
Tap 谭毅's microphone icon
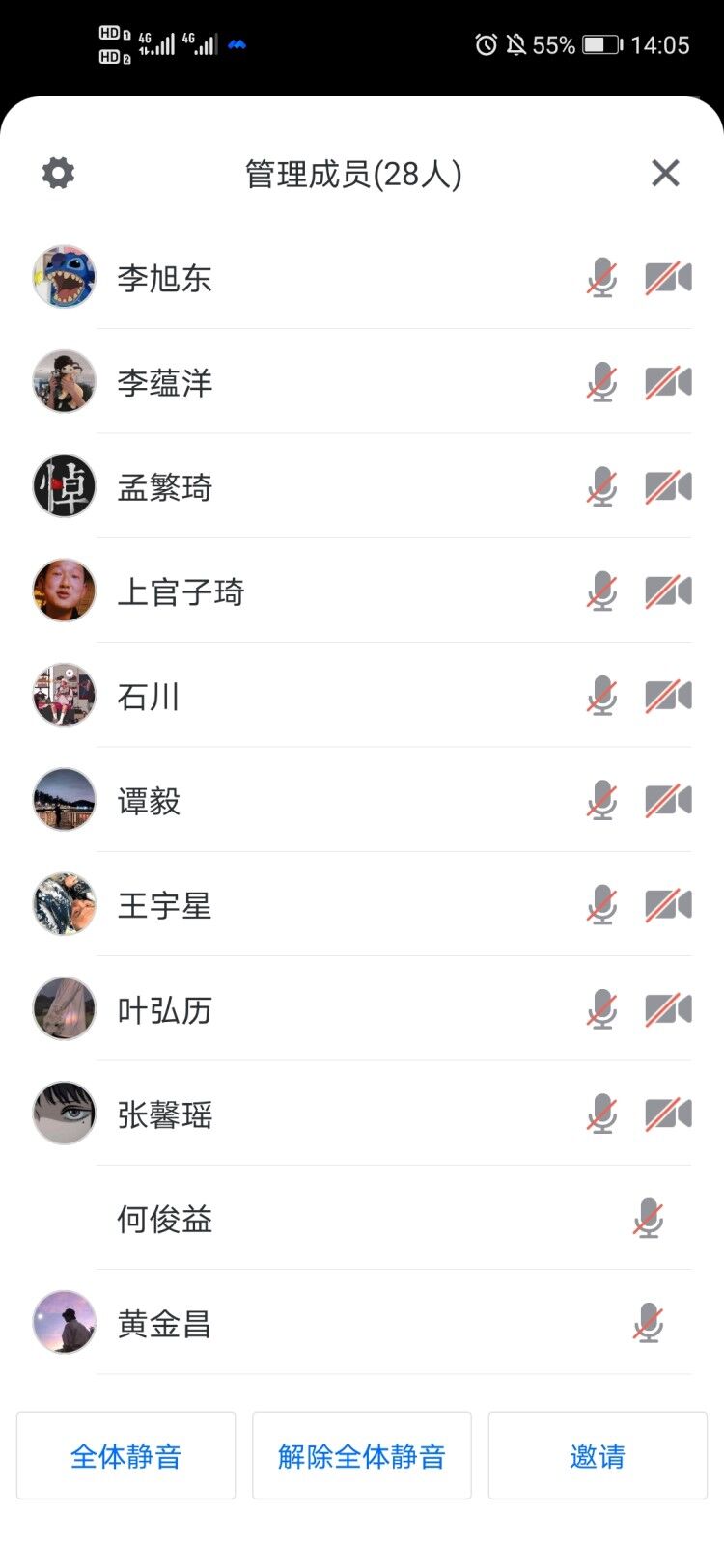tap(602, 801)
